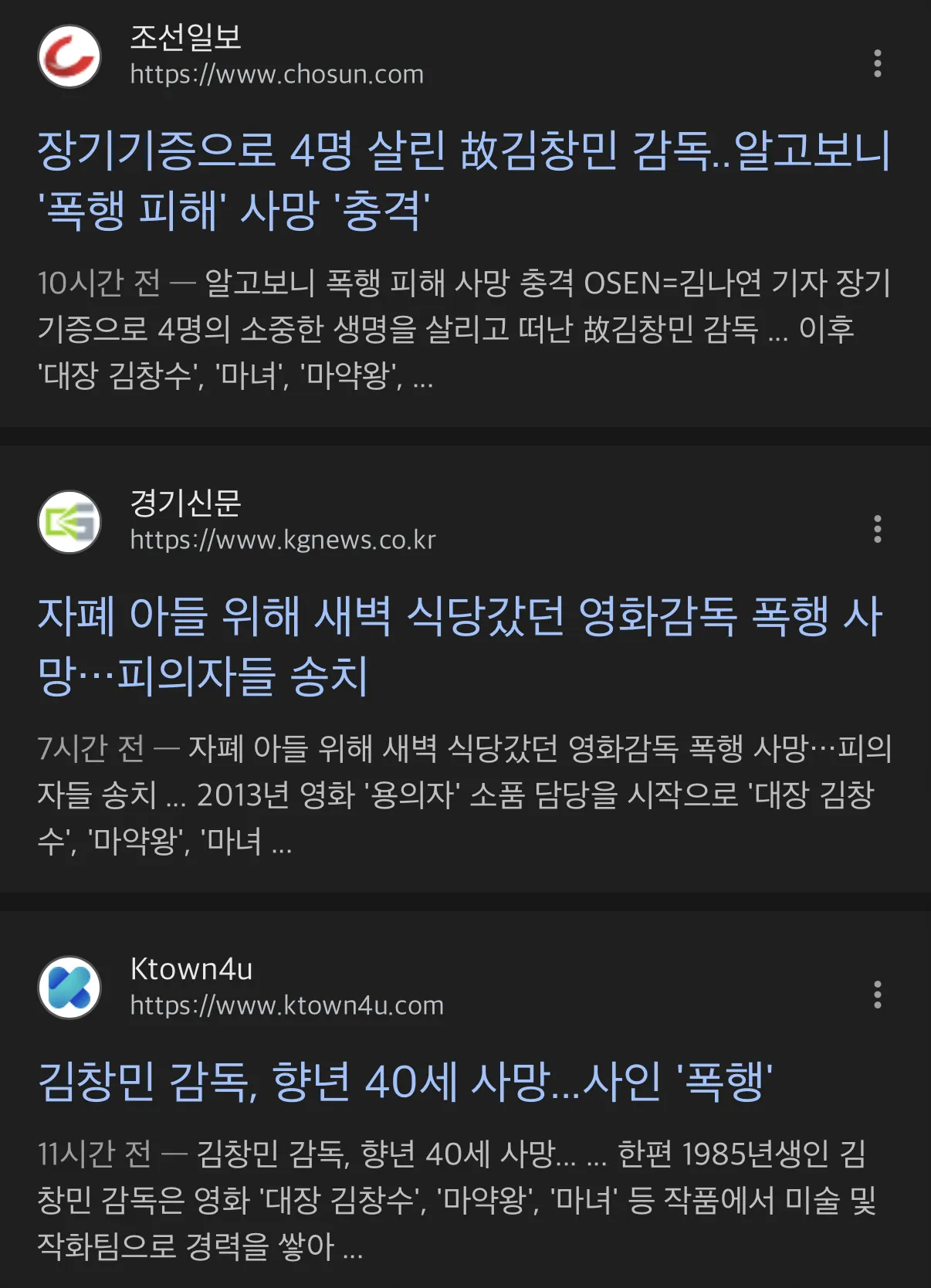Viewport: 931px width, 1288px height.
Task: Visit the ktown4u.com URL link
Action: pyautogui.click(x=286, y=1005)
